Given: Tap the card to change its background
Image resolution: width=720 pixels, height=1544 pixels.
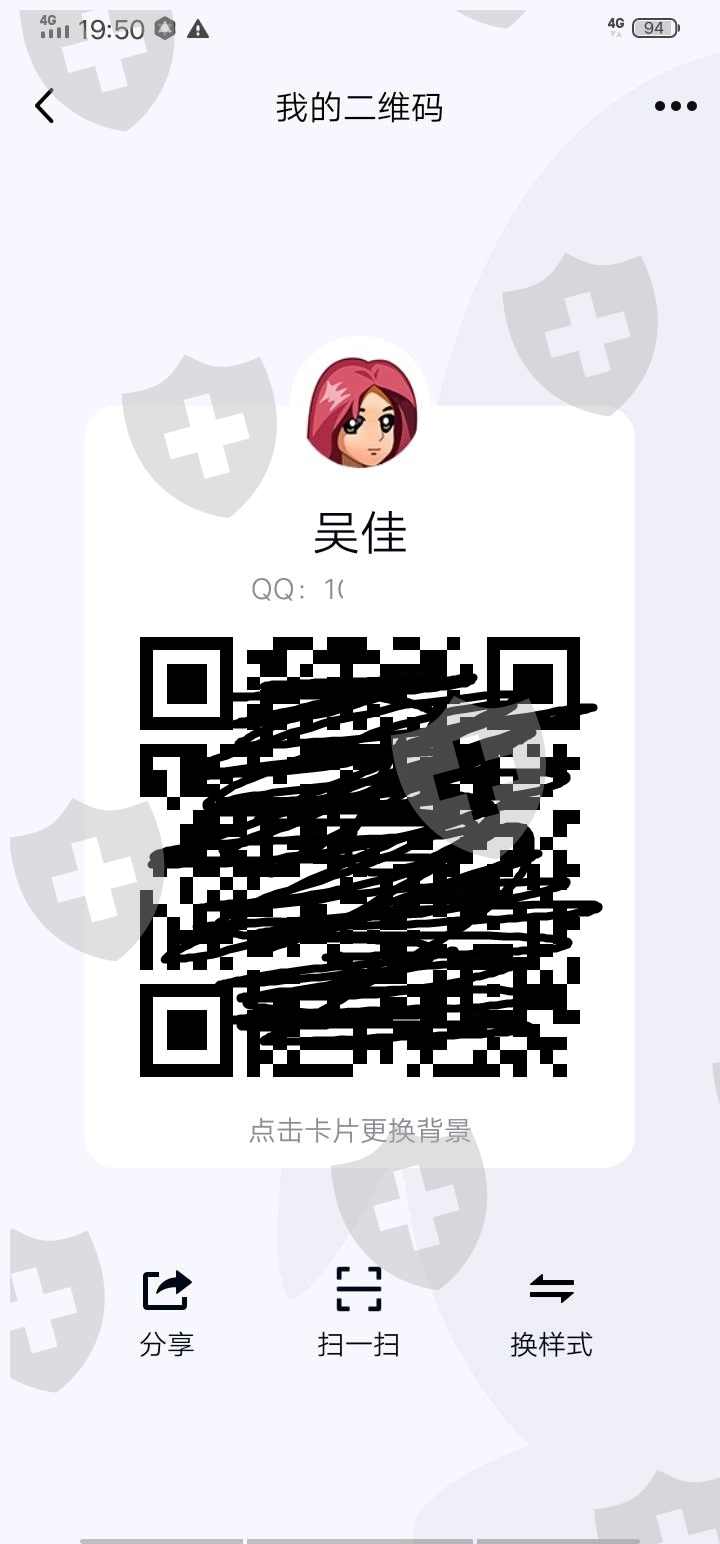Looking at the screenshot, I should [x=360, y=1131].
